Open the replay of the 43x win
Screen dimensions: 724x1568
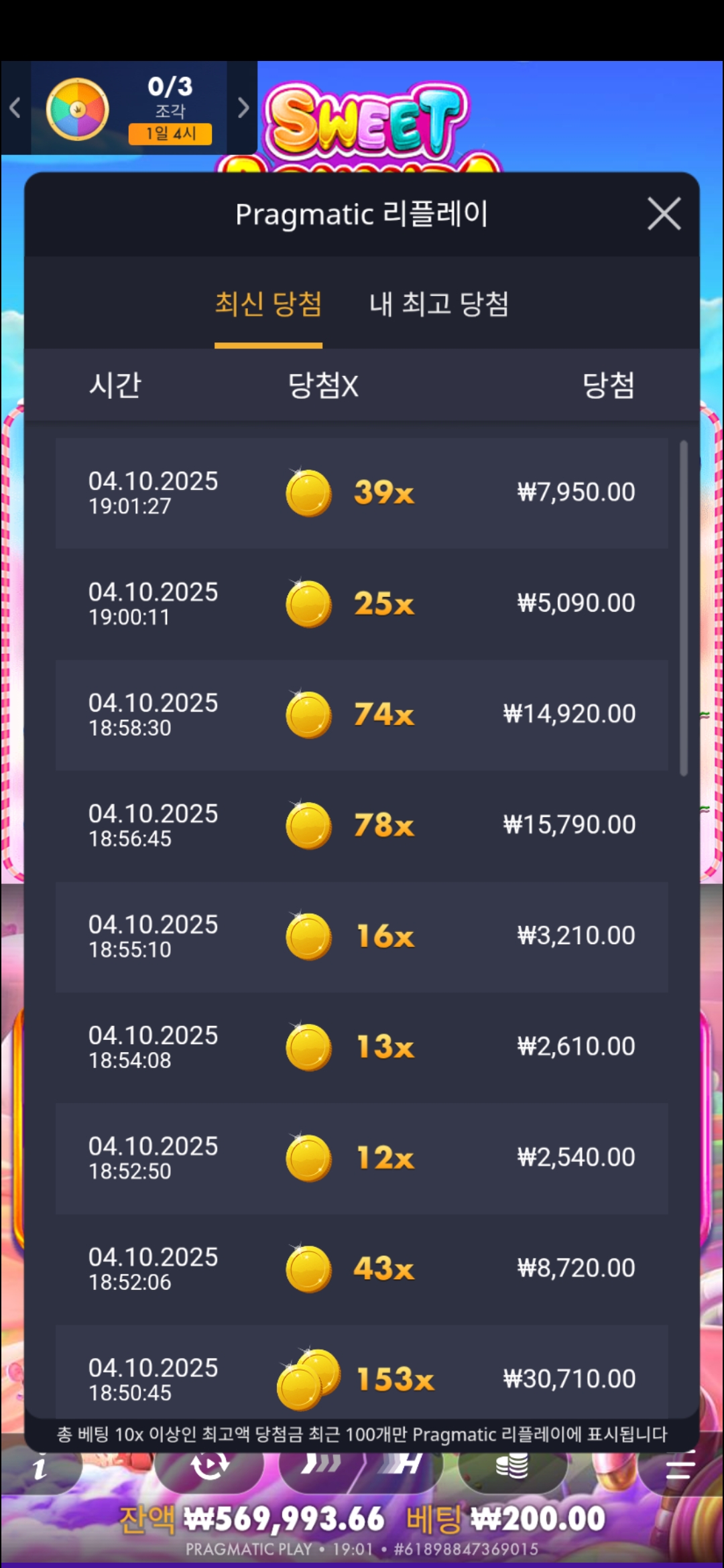point(361,1268)
